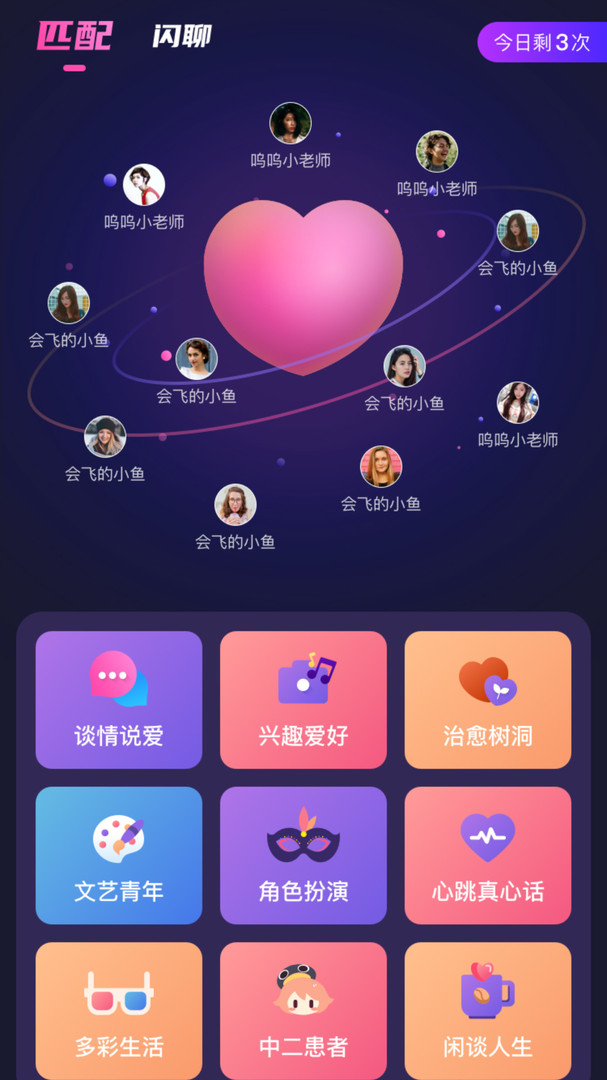
Task: Select the 文艺青年 card
Action: click(119, 855)
